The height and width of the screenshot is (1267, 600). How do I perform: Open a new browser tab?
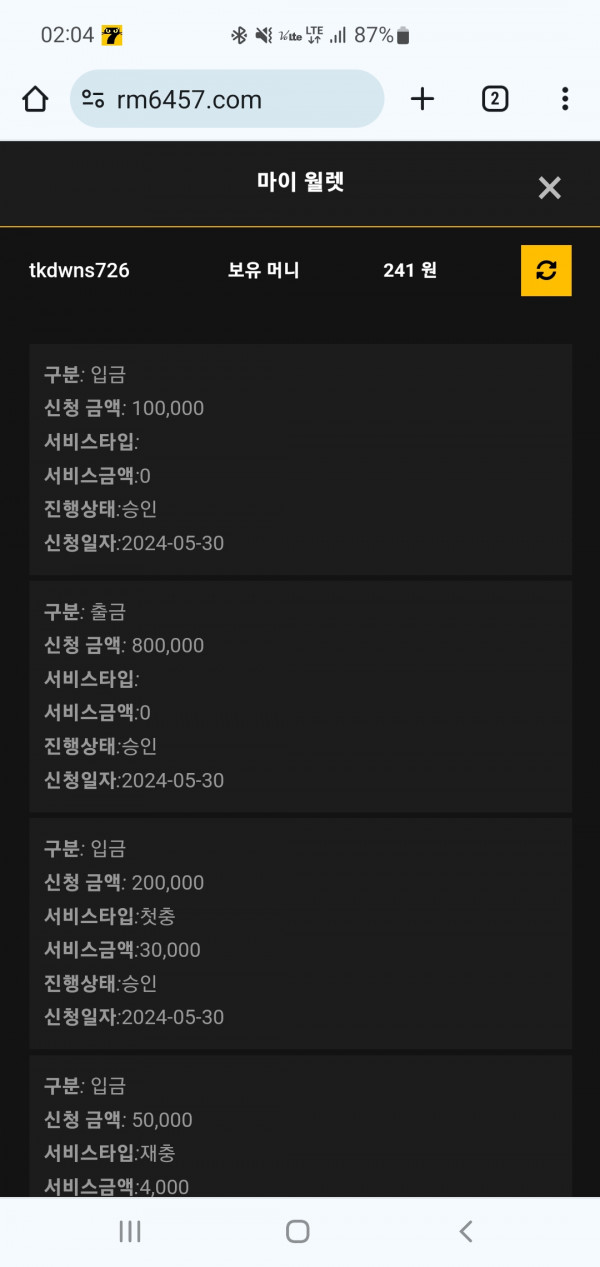[423, 99]
